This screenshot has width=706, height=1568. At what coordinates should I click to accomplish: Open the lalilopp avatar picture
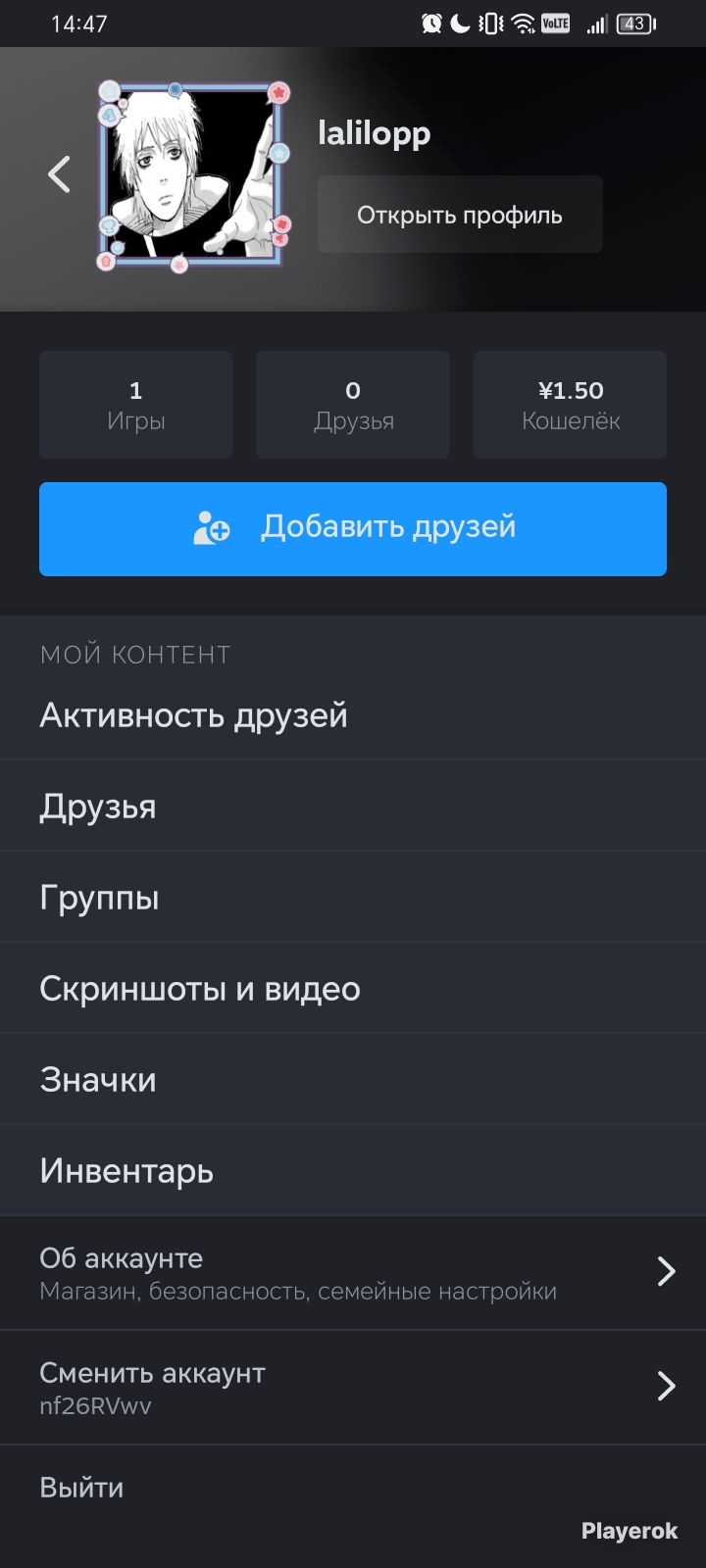click(x=193, y=175)
